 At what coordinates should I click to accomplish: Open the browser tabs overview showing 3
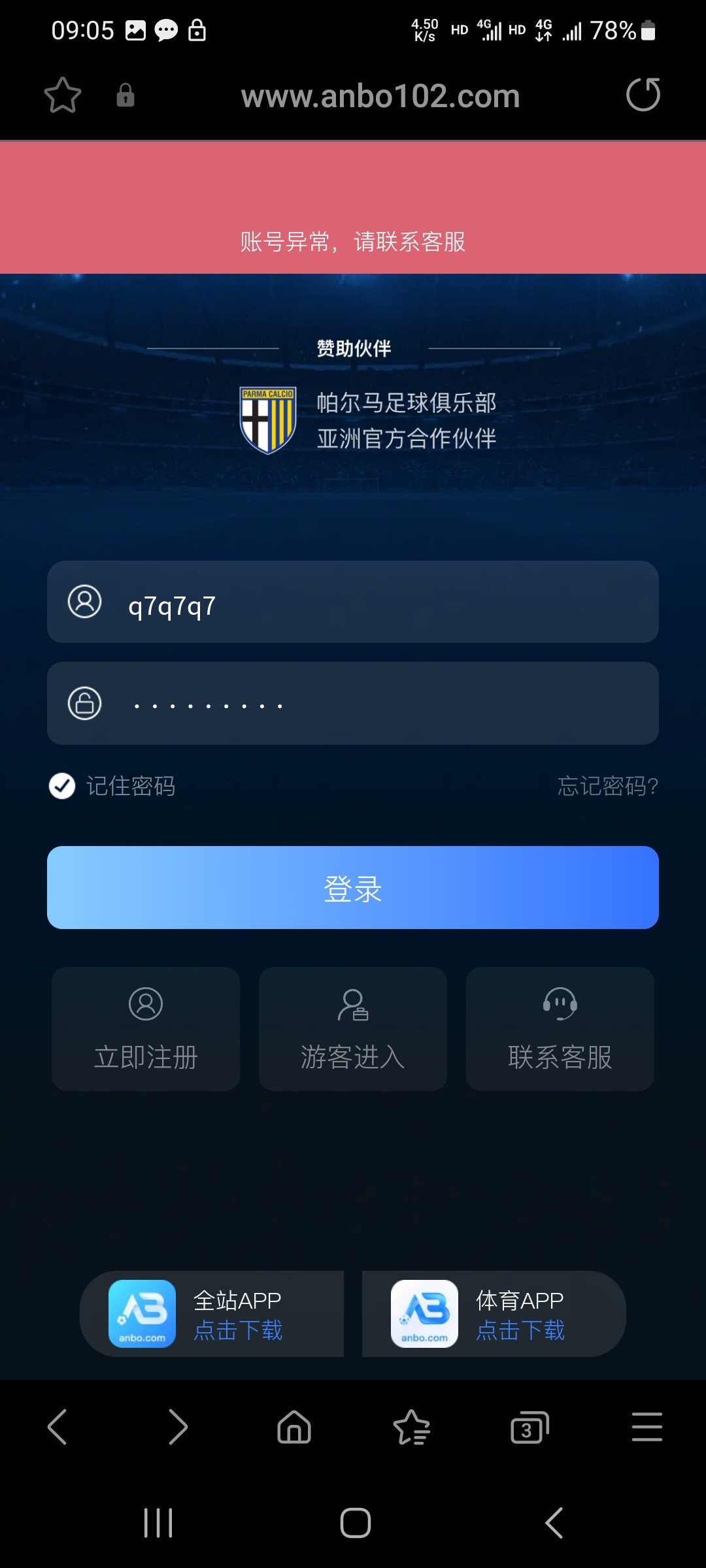(529, 1428)
